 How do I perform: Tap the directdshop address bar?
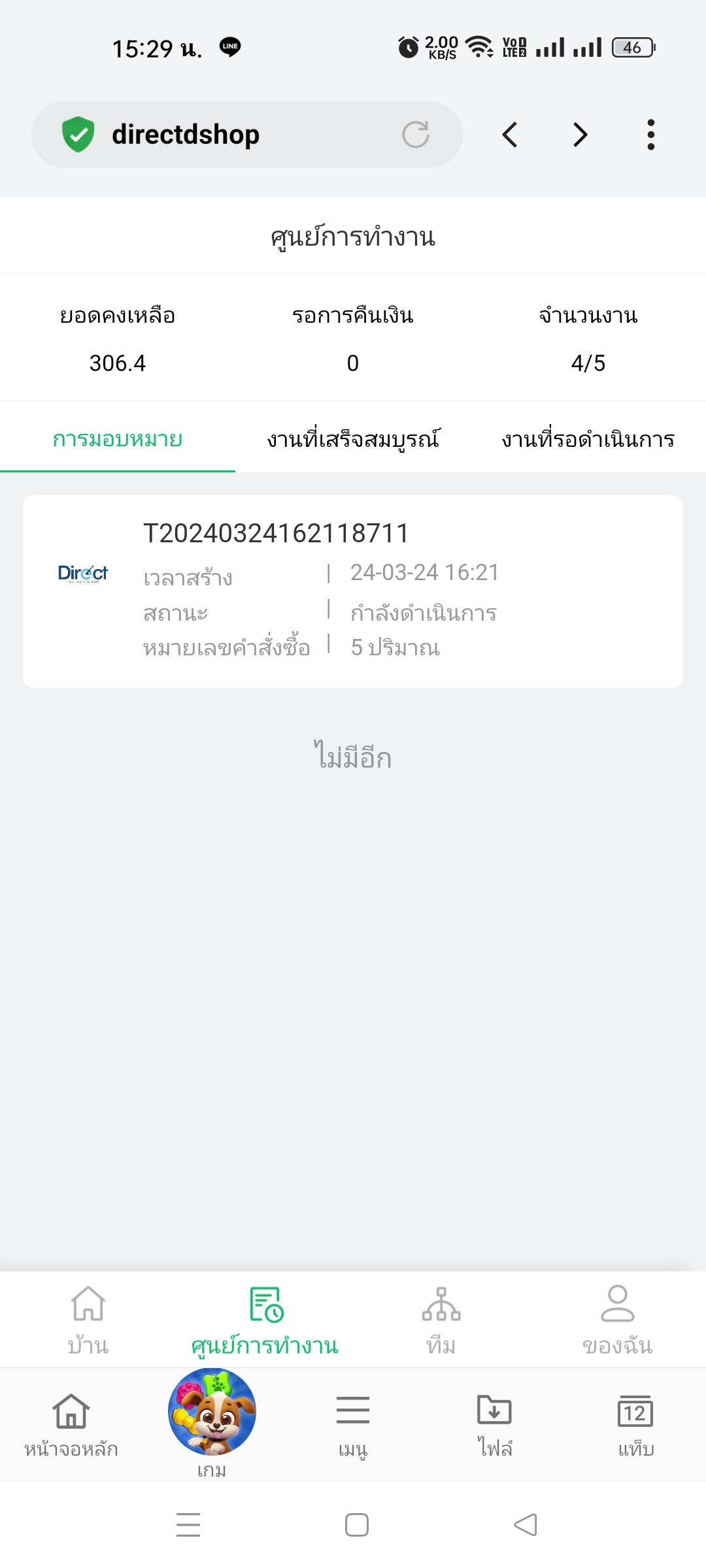point(229,135)
